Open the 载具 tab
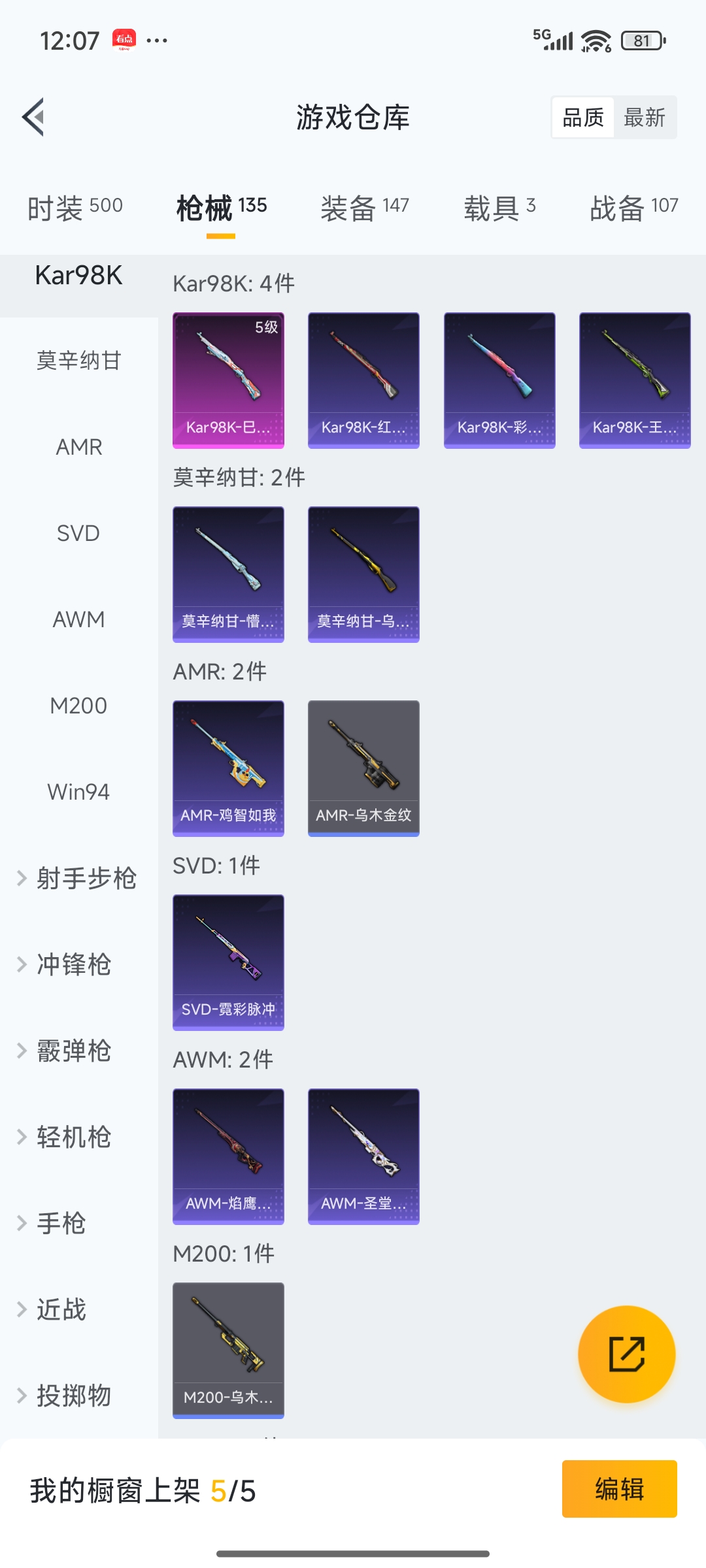The image size is (706, 1568). [499, 208]
